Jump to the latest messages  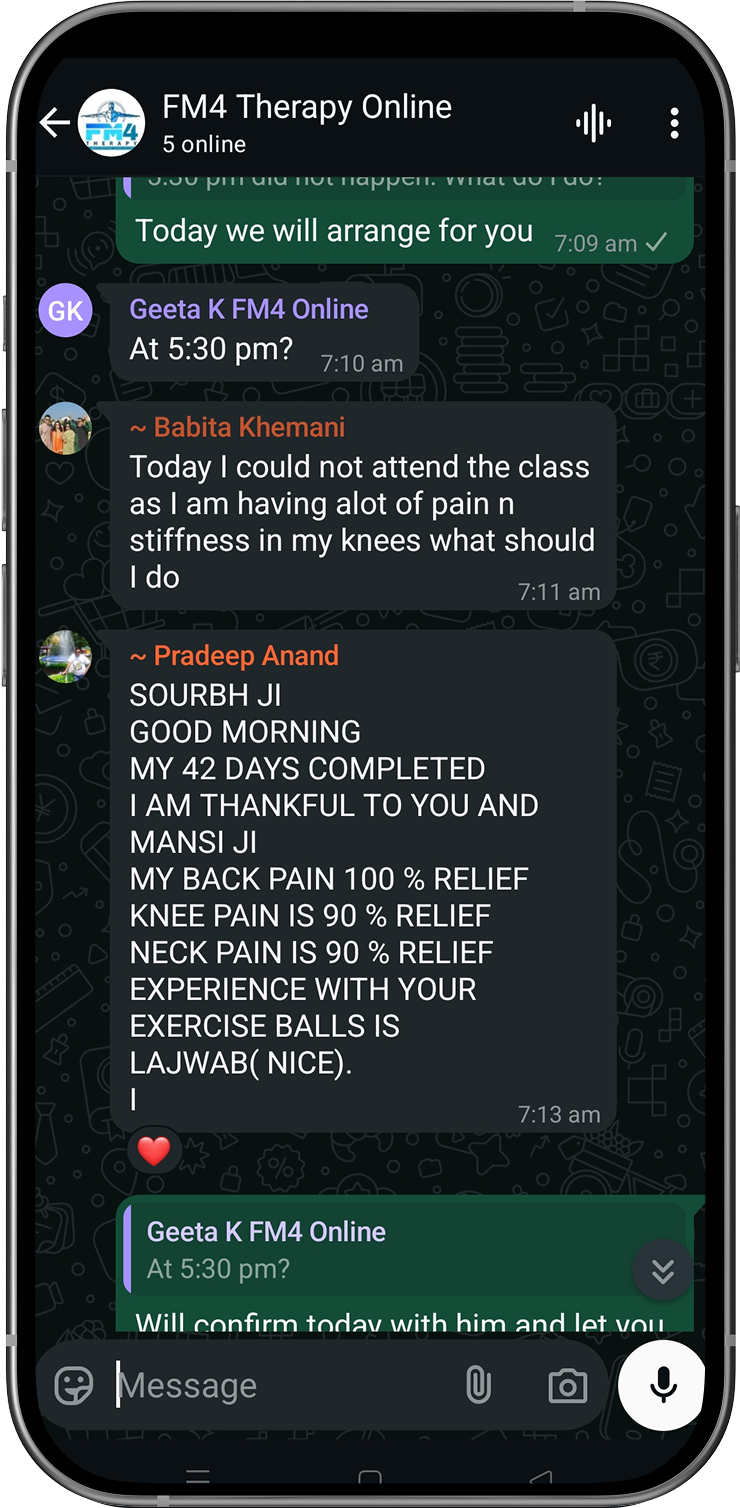[662, 1270]
